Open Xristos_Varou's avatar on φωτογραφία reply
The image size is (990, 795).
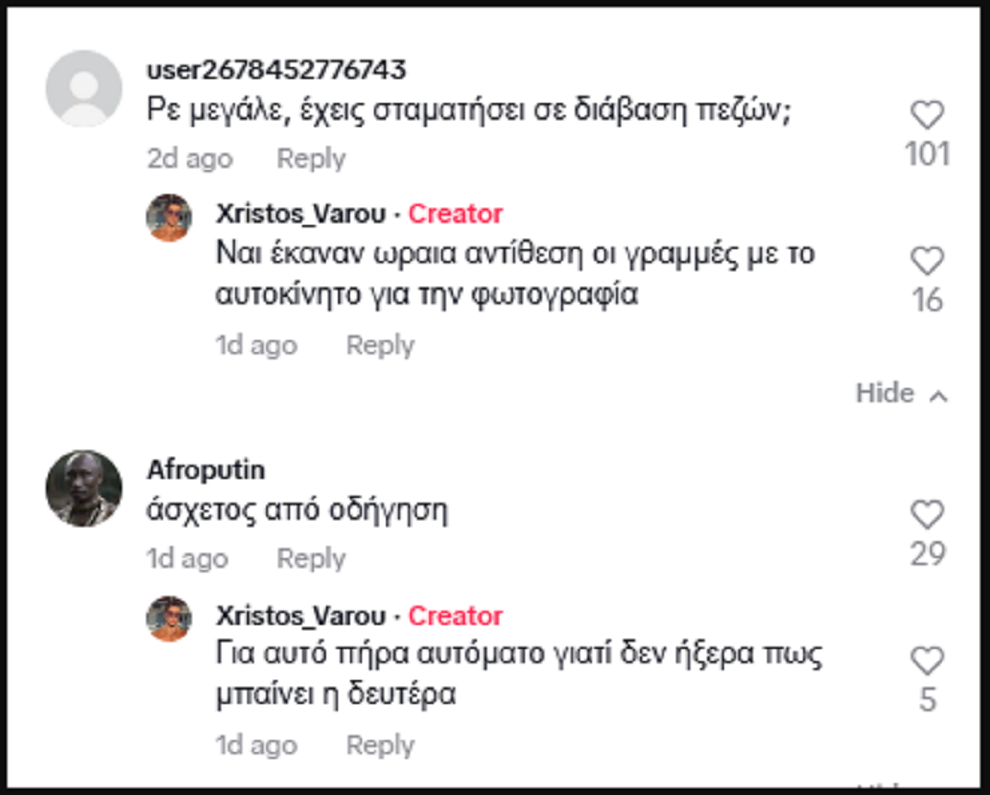[x=169, y=217]
